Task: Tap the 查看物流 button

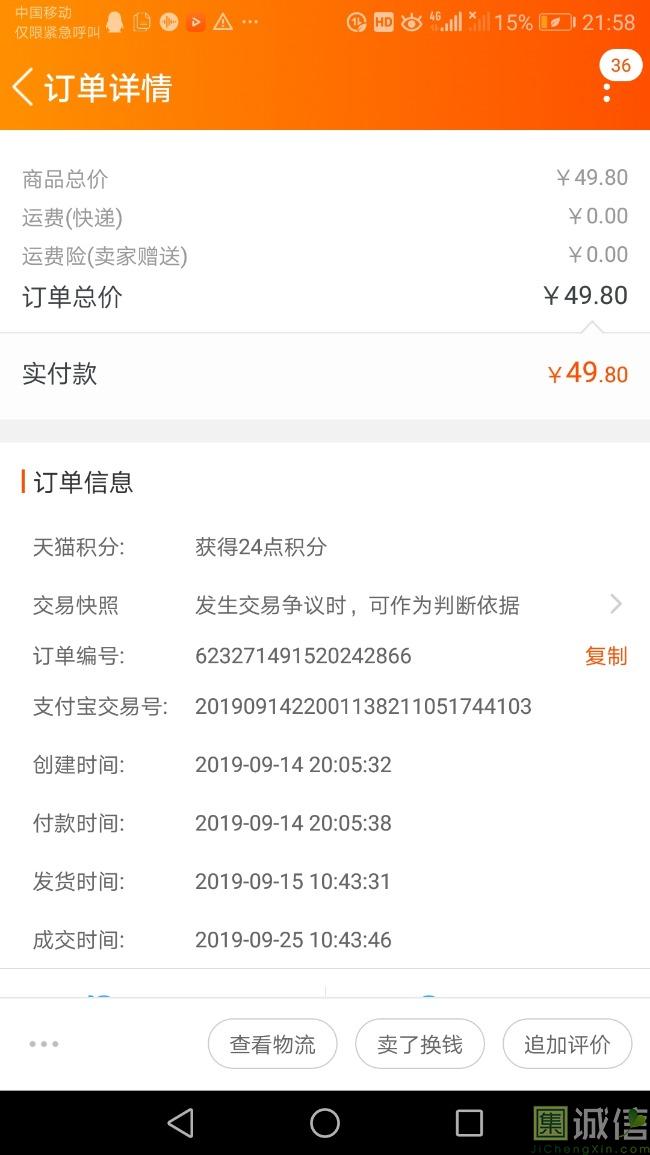Action: [273, 1044]
